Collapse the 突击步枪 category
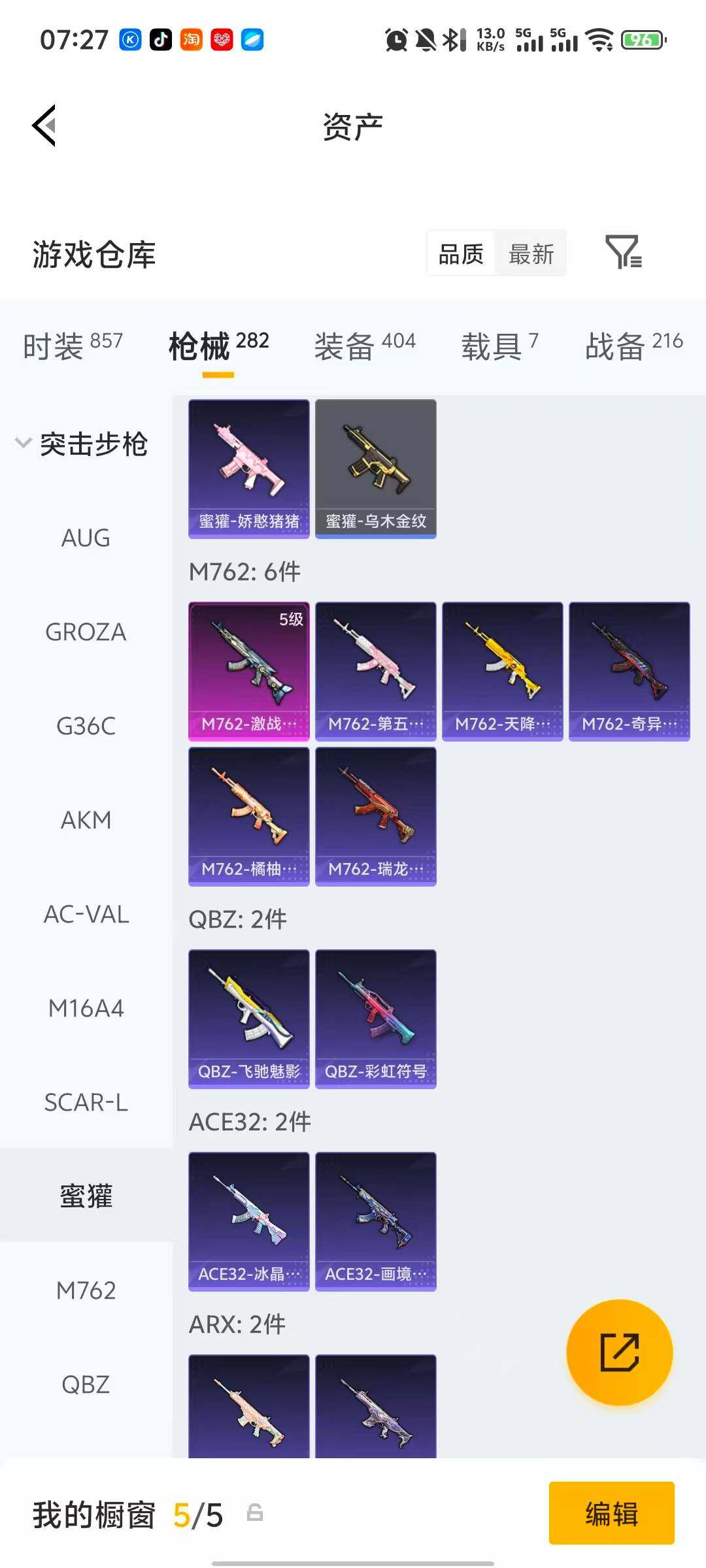 coord(82,444)
